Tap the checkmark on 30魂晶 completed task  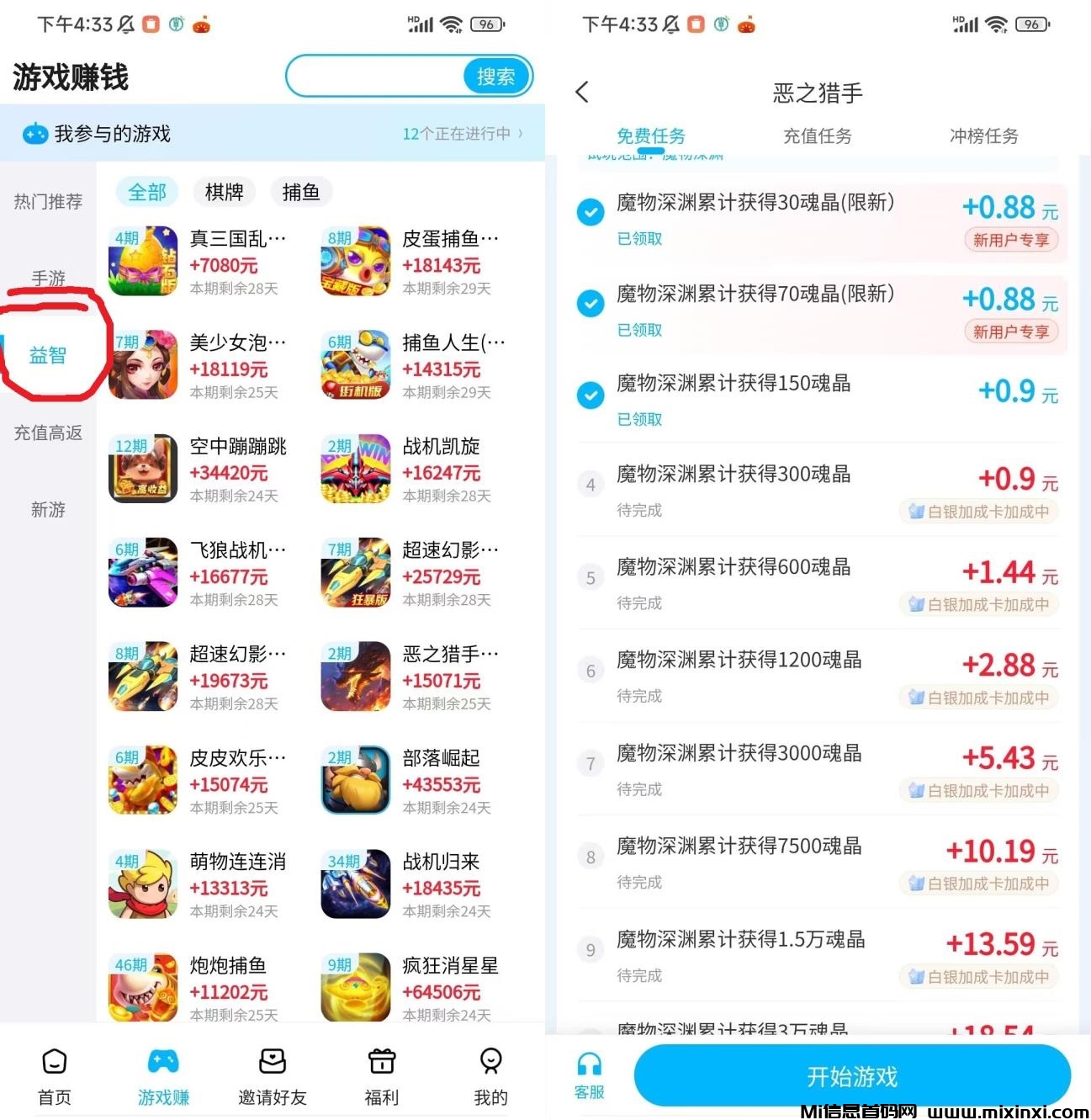591,212
